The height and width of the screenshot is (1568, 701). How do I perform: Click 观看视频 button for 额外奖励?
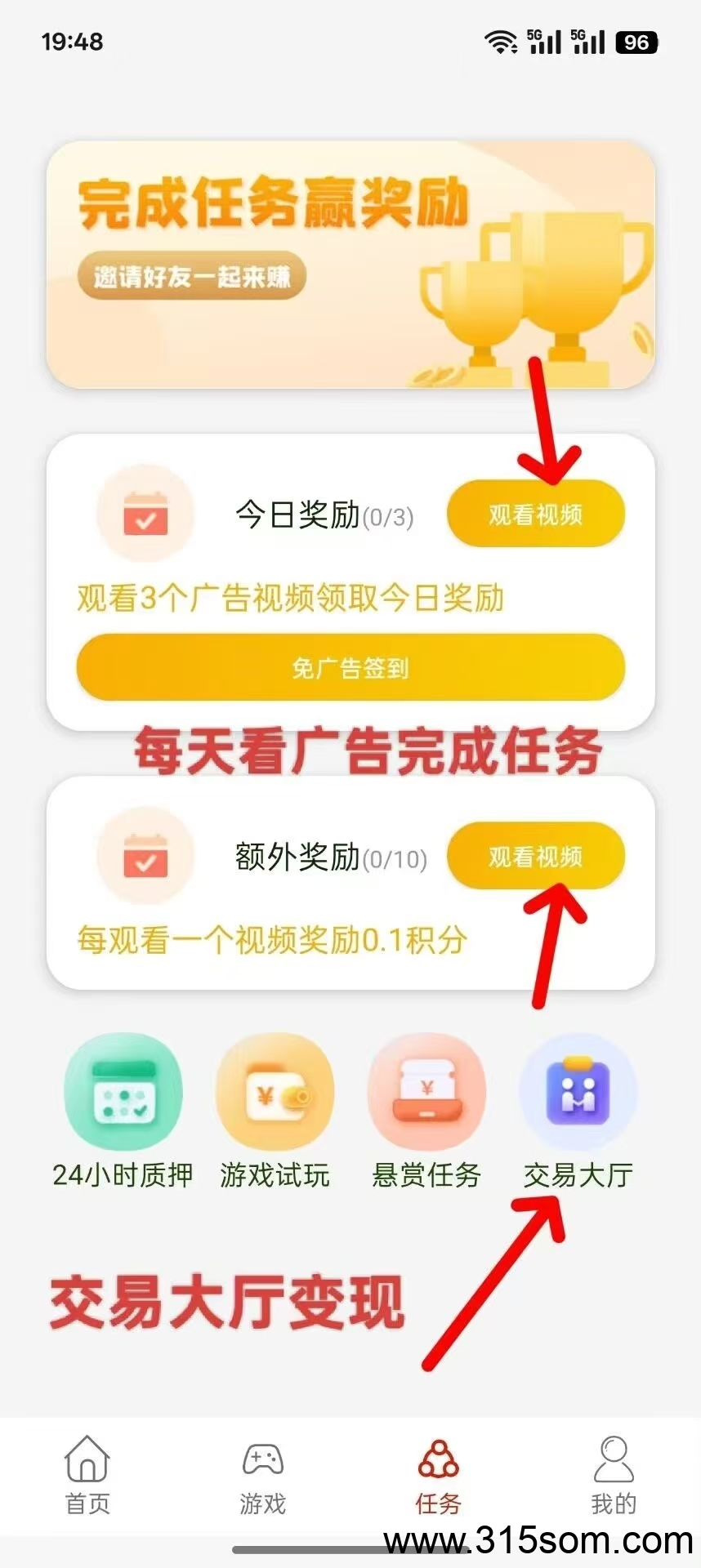point(535,856)
